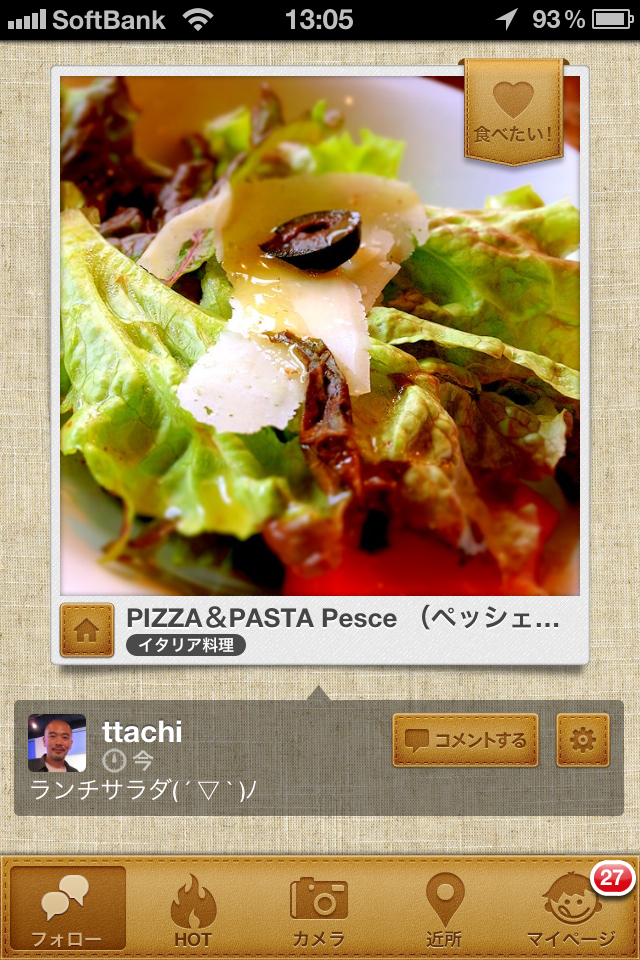This screenshot has height=960, width=640.
Task: Switch to the フォロー tab
Action: [x=68, y=908]
